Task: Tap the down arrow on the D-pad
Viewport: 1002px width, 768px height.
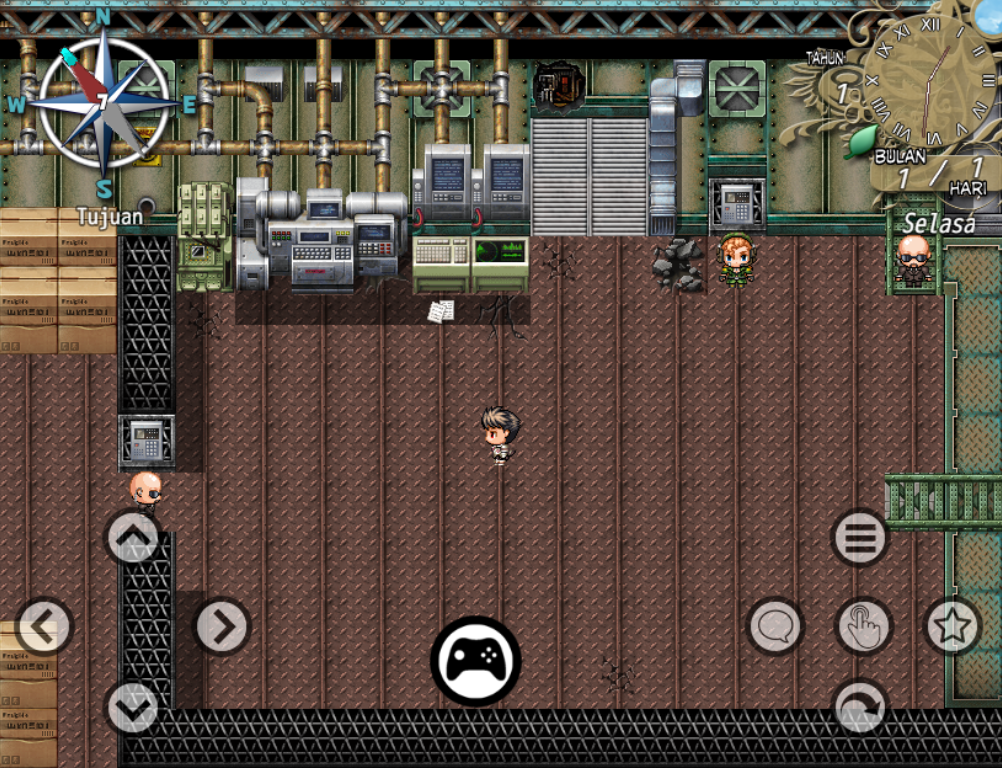Action: (x=133, y=708)
